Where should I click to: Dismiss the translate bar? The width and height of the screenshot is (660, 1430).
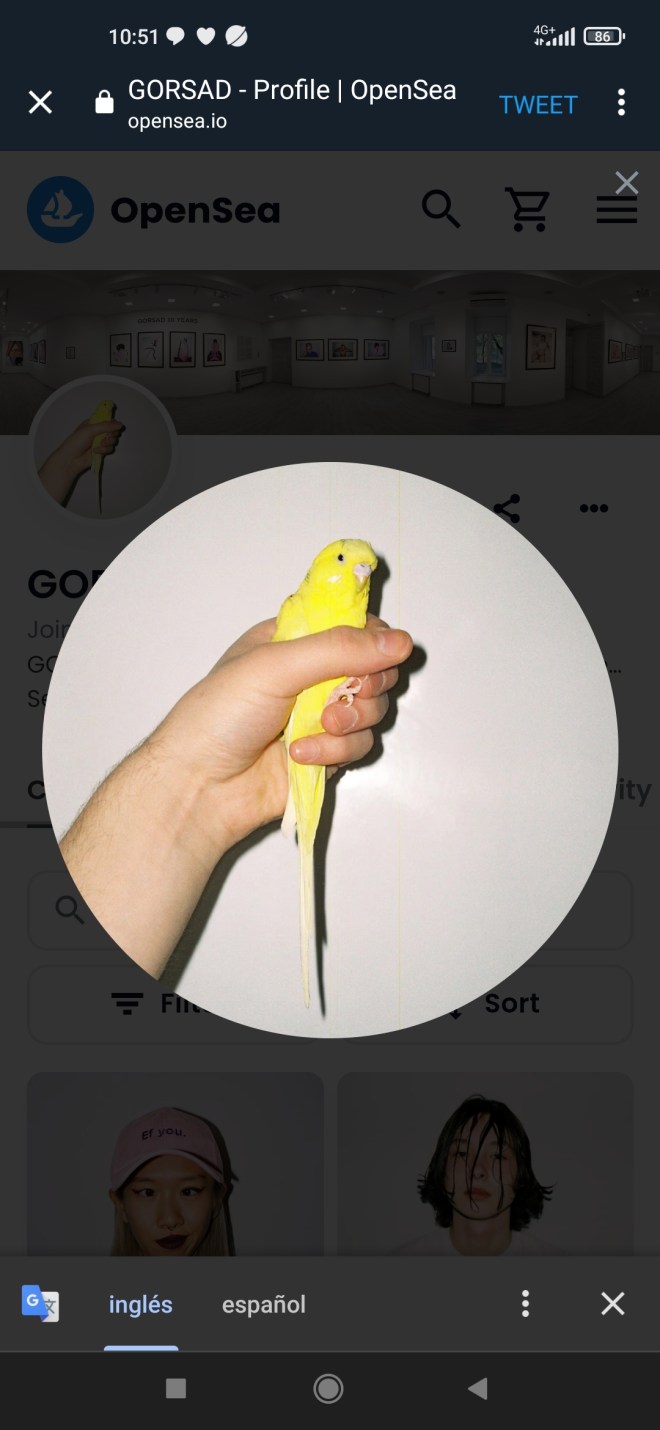pyautogui.click(x=612, y=1303)
